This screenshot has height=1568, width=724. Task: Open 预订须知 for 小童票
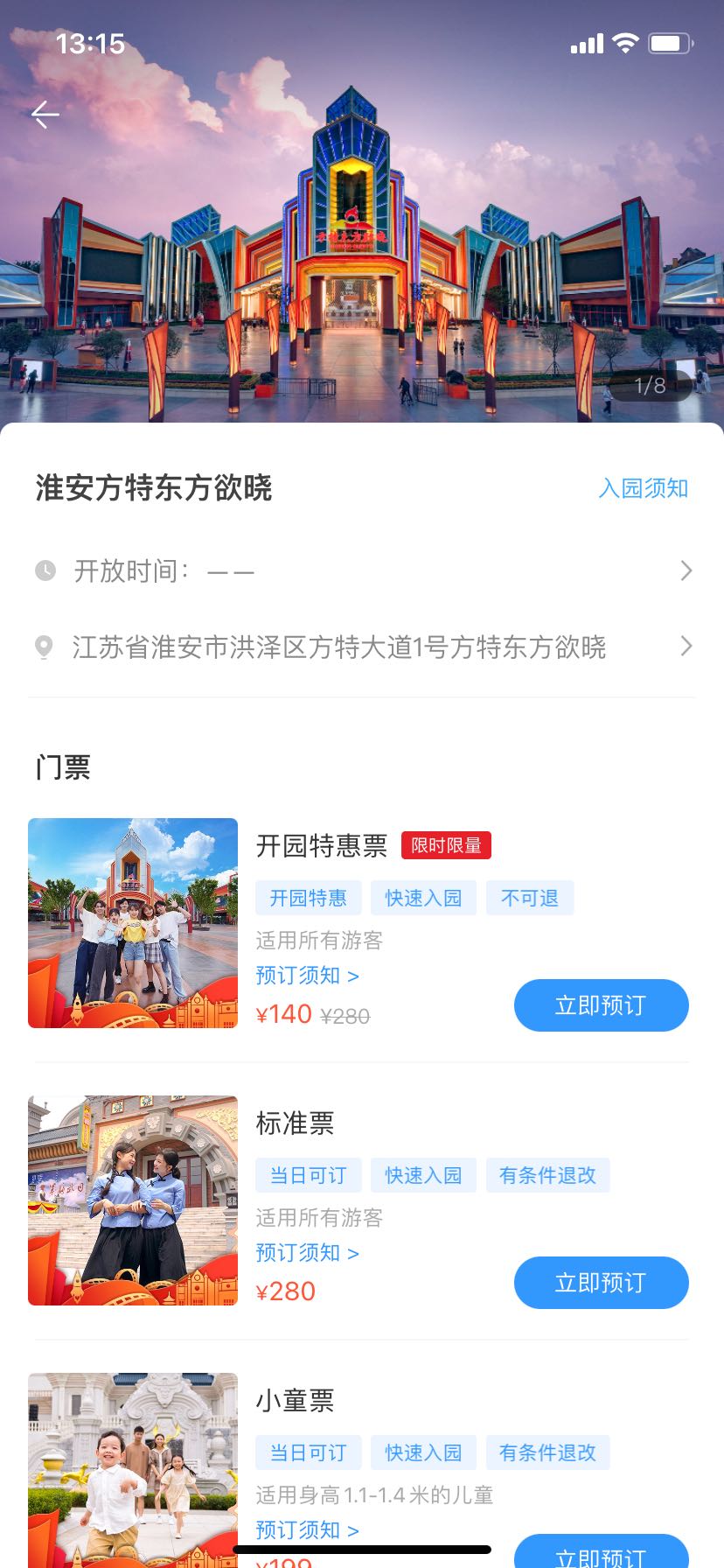[307, 1530]
